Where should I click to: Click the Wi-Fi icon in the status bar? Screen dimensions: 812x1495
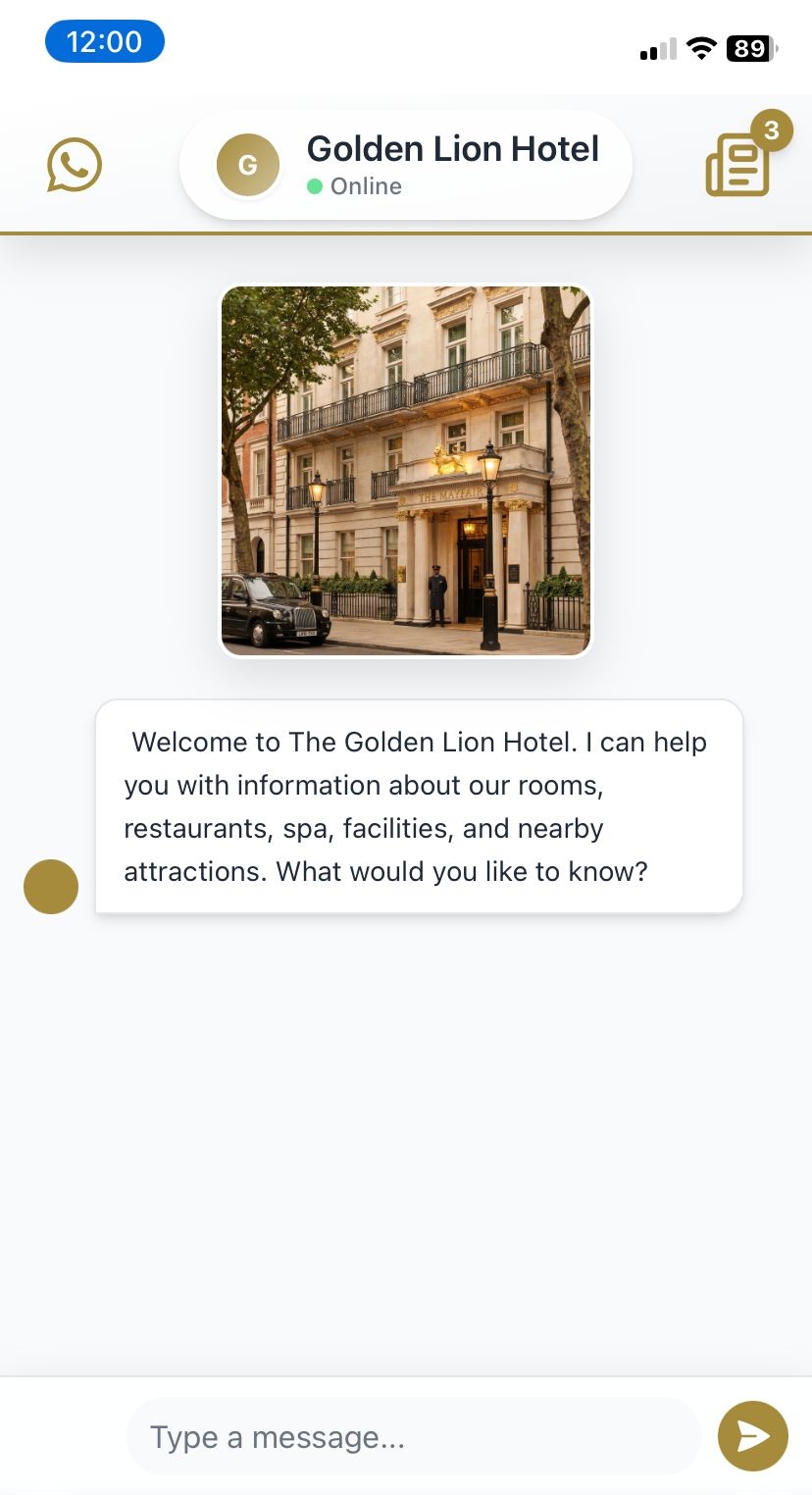pyautogui.click(x=701, y=48)
